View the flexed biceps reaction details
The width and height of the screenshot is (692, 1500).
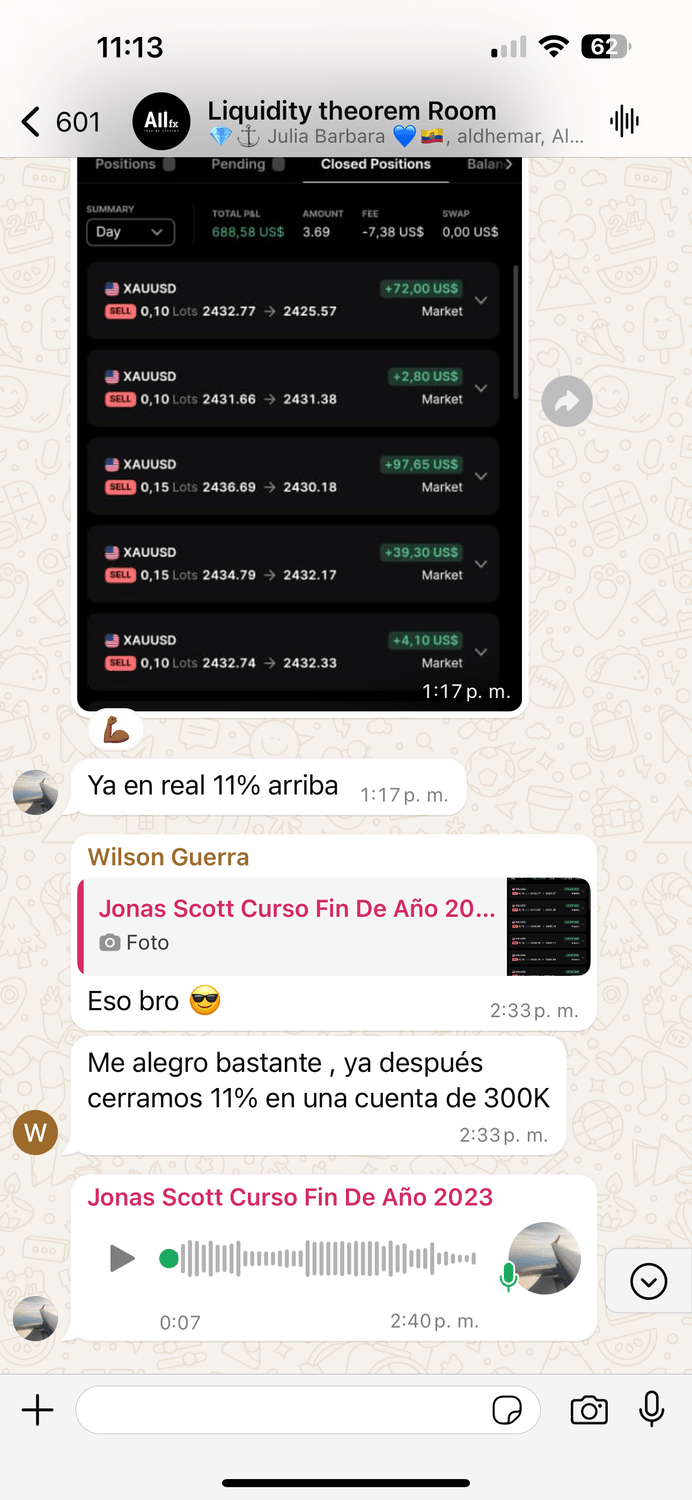(116, 731)
